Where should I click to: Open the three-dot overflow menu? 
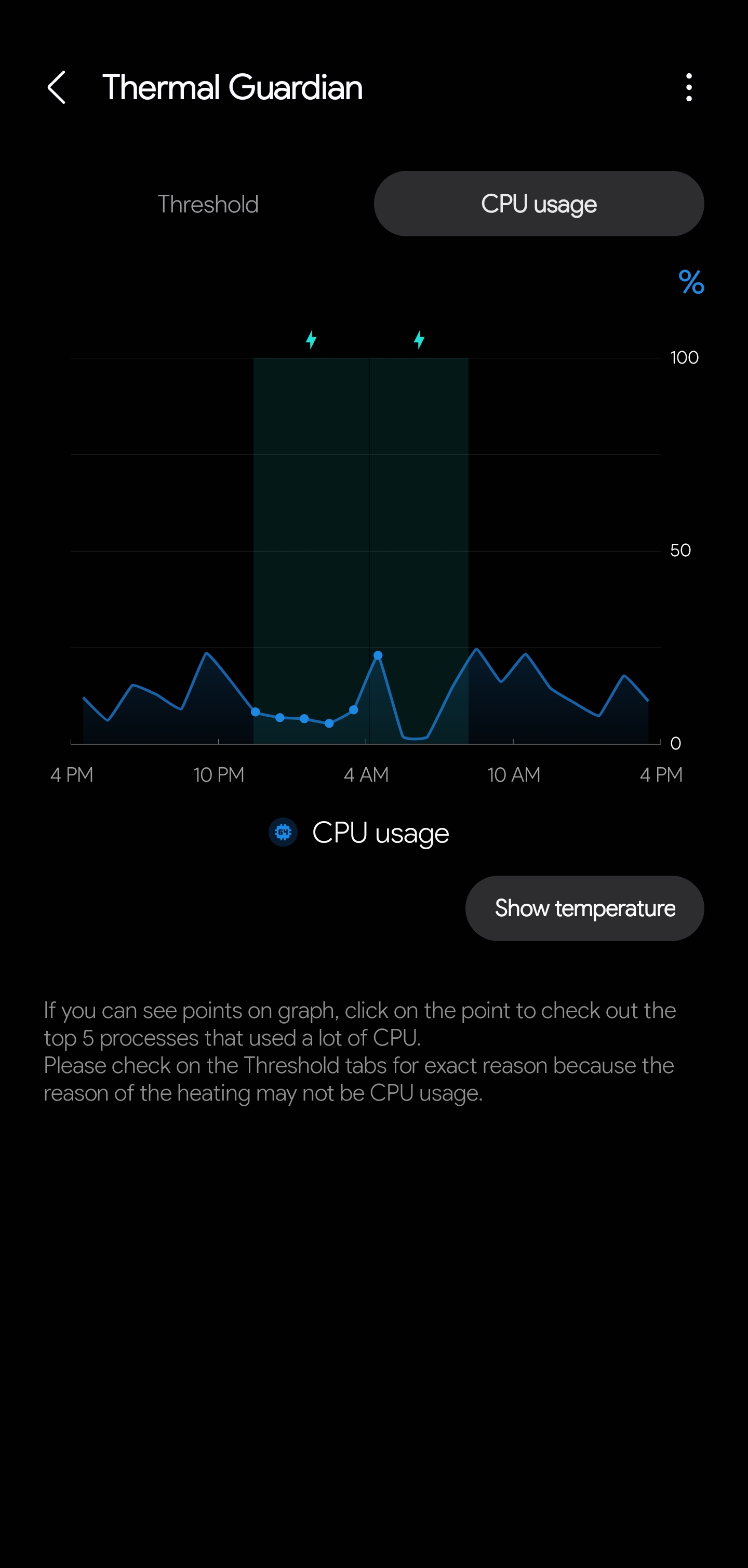(688, 88)
